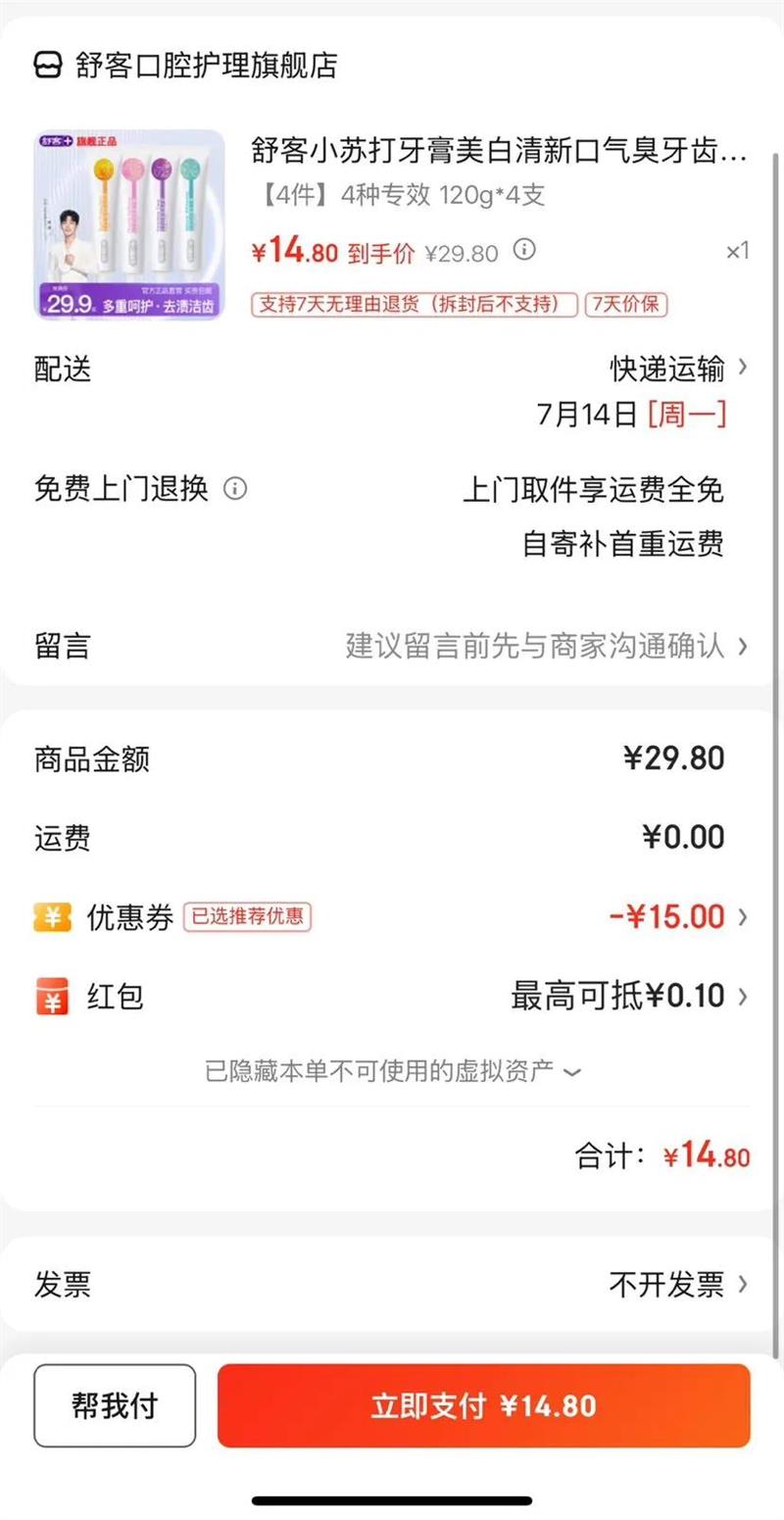The height and width of the screenshot is (1520, 784).
Task: Open the 发票 invoice options
Action: point(678,1284)
